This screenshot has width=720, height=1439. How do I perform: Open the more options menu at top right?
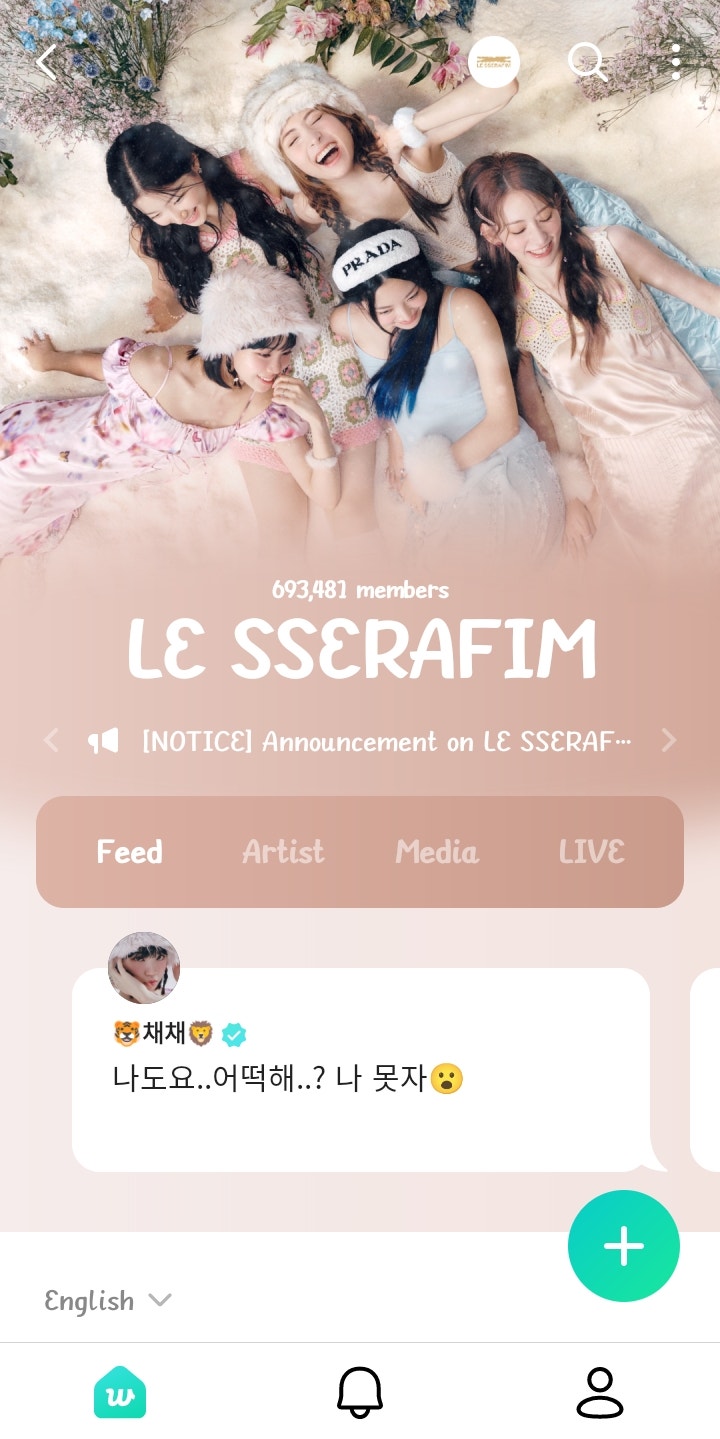676,62
